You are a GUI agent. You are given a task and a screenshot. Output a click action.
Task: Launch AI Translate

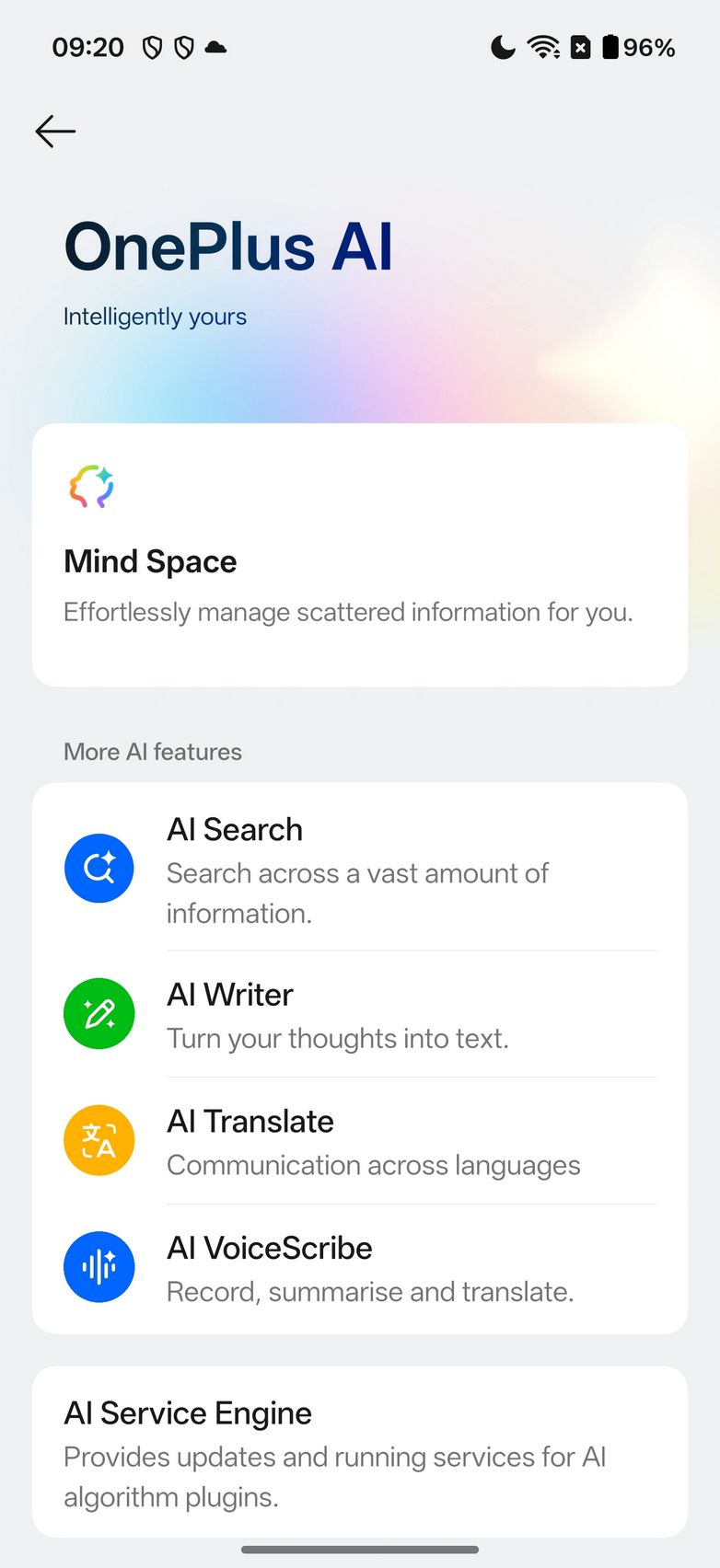click(x=359, y=1142)
